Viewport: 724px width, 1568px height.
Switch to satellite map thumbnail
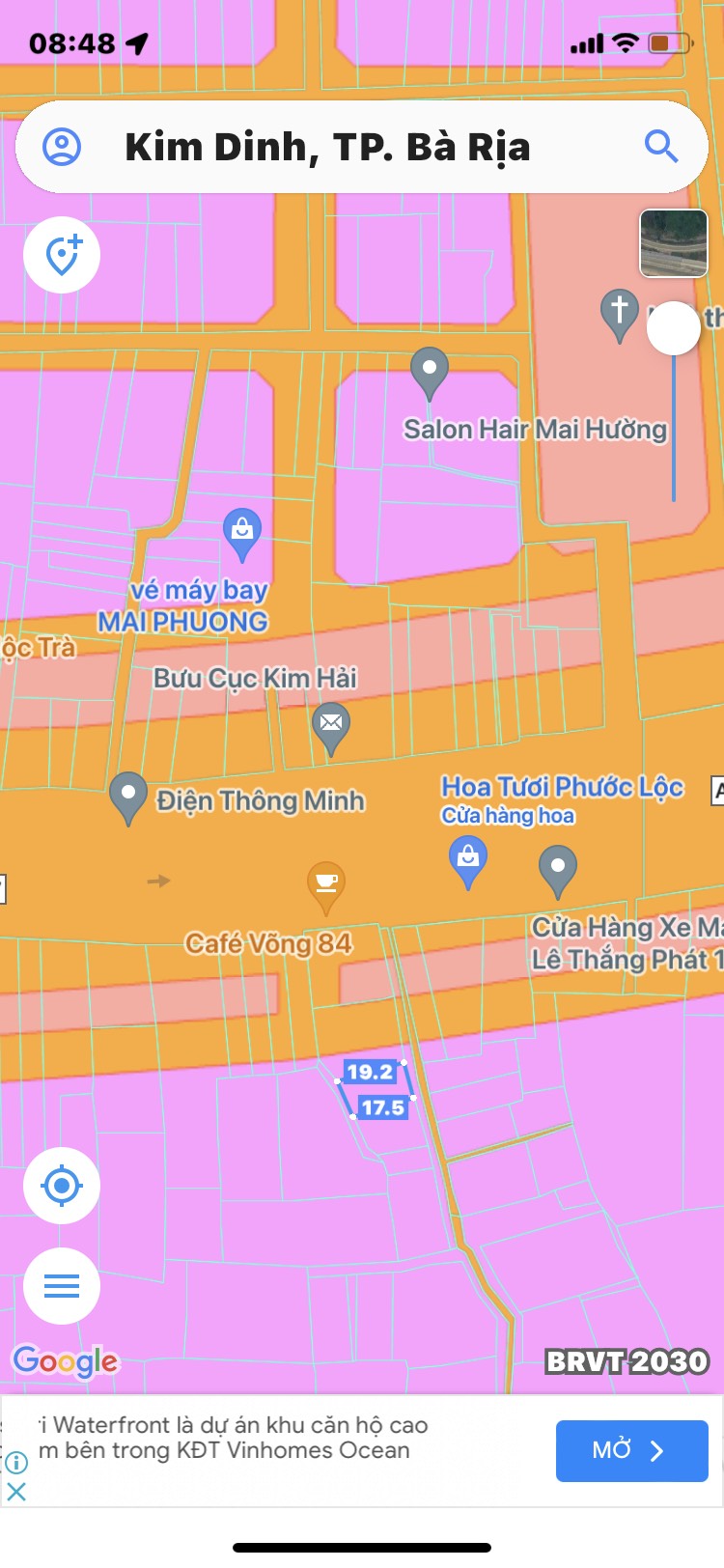pyautogui.click(x=673, y=243)
